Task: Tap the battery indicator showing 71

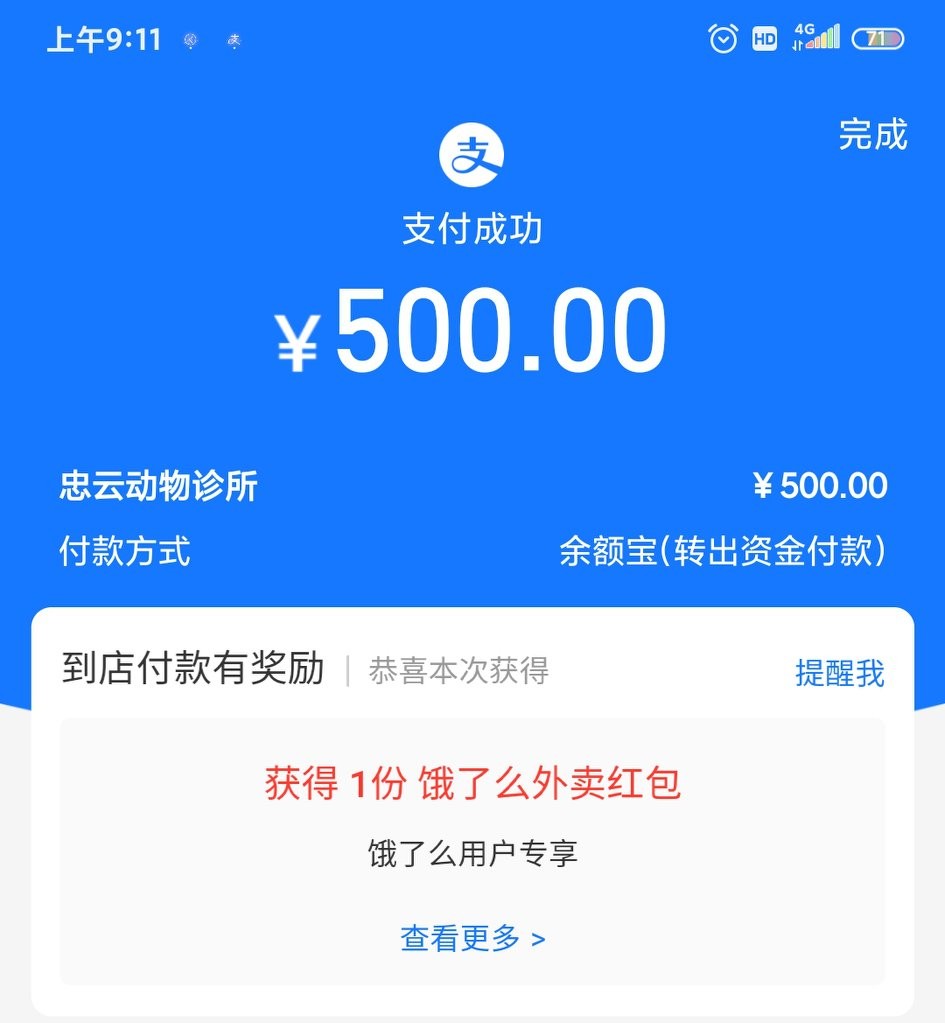Action: [878, 38]
